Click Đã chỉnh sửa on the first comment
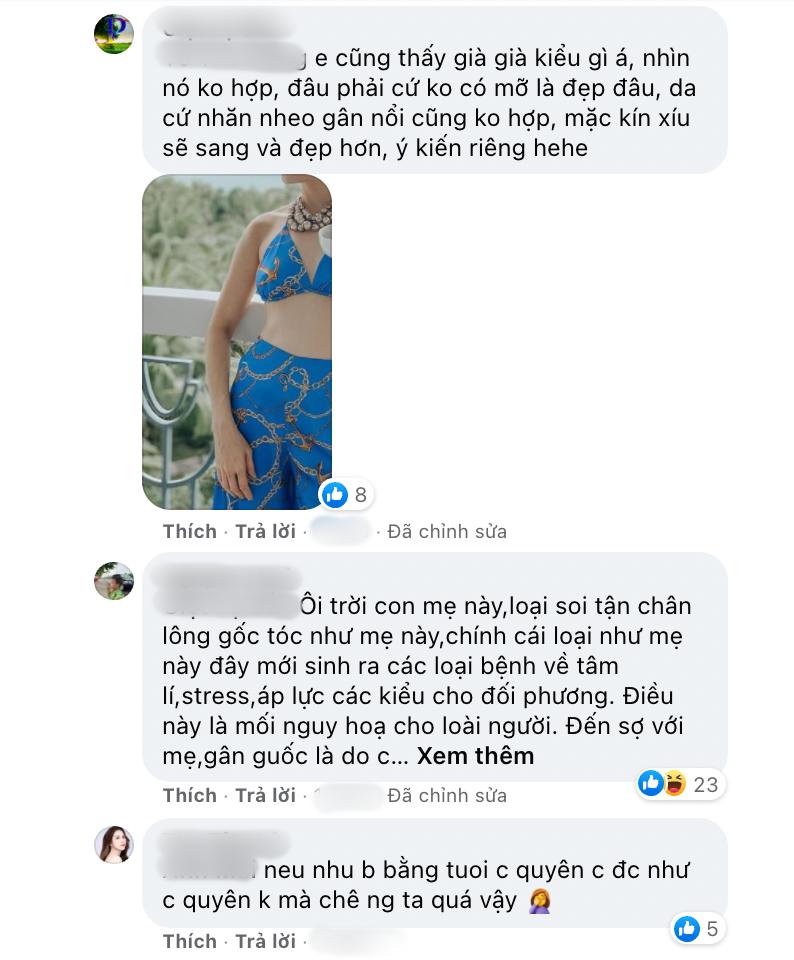This screenshot has width=794, height=960. (x=448, y=531)
